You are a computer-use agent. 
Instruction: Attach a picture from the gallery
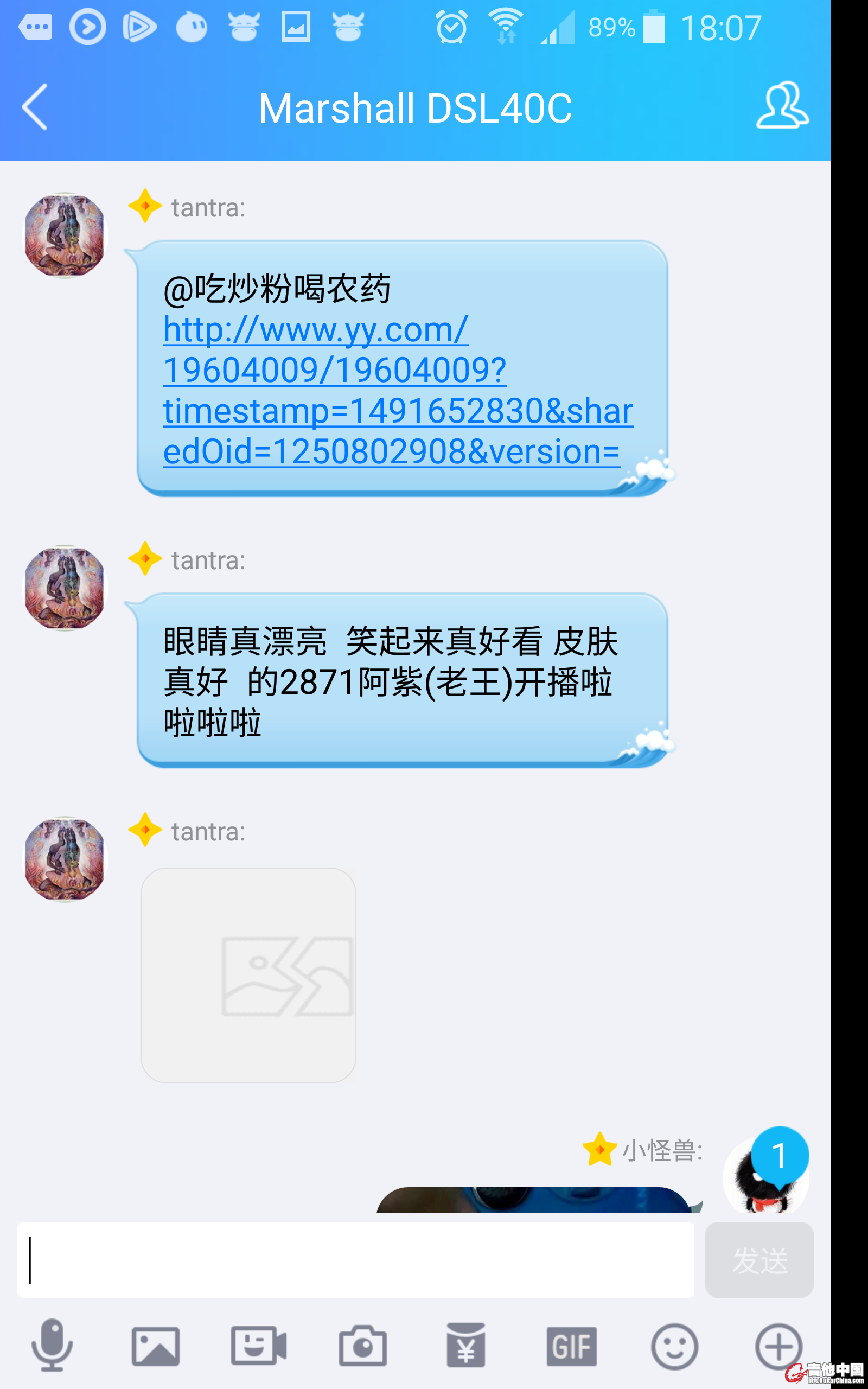pyautogui.click(x=156, y=1346)
